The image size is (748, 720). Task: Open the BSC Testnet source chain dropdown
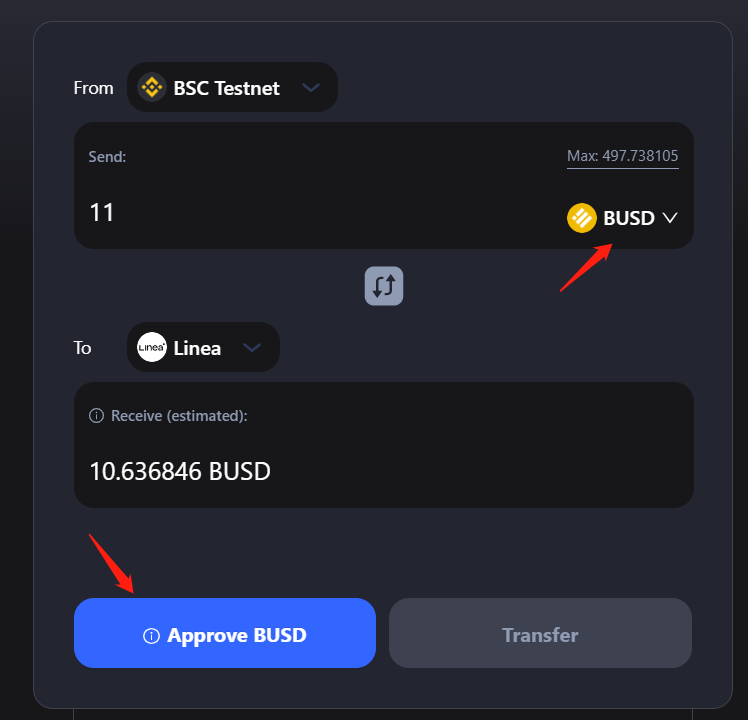[232, 88]
